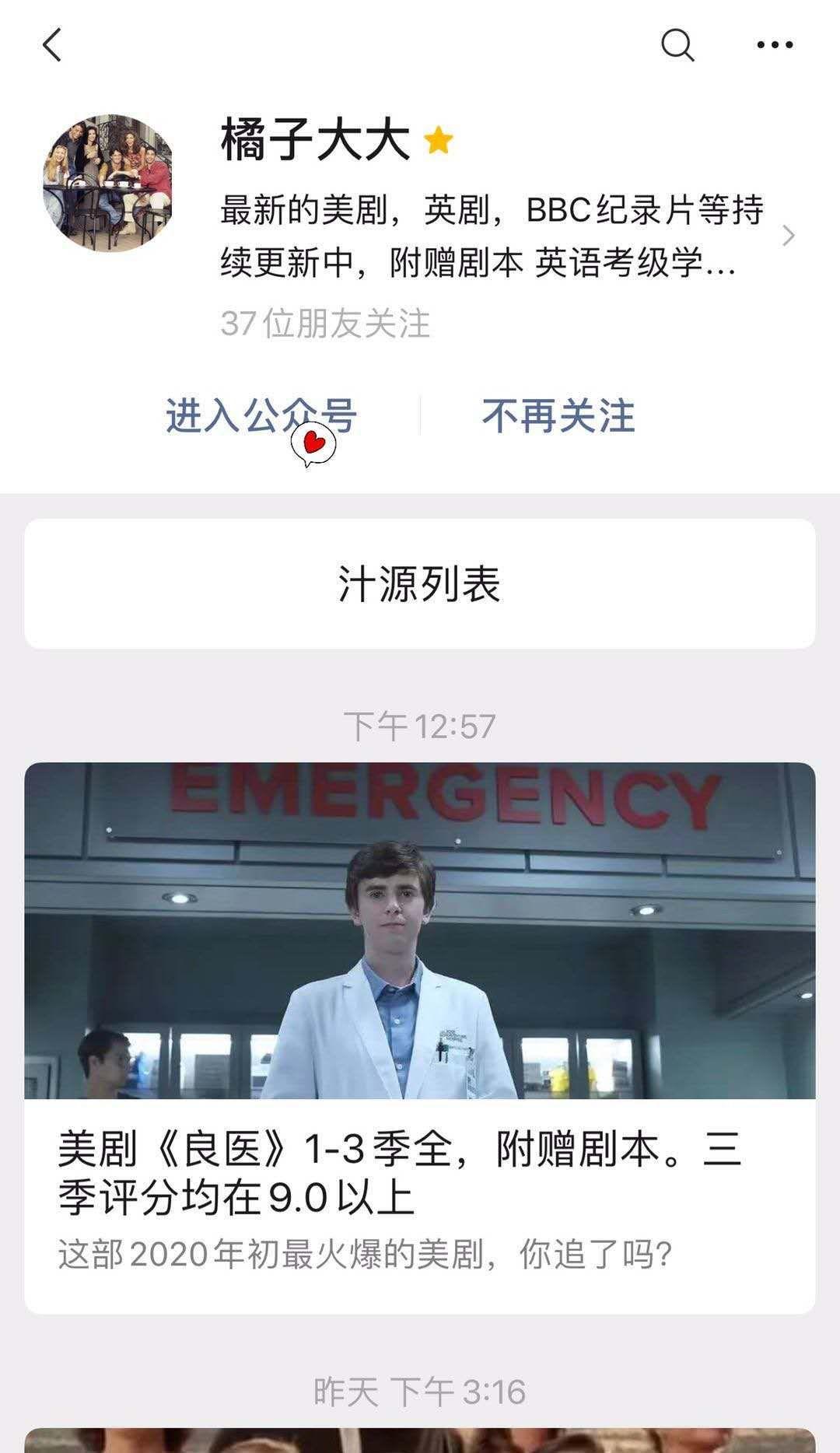Expand the account description via the chevron
Screen dimensions: 840x1453
coord(788,236)
